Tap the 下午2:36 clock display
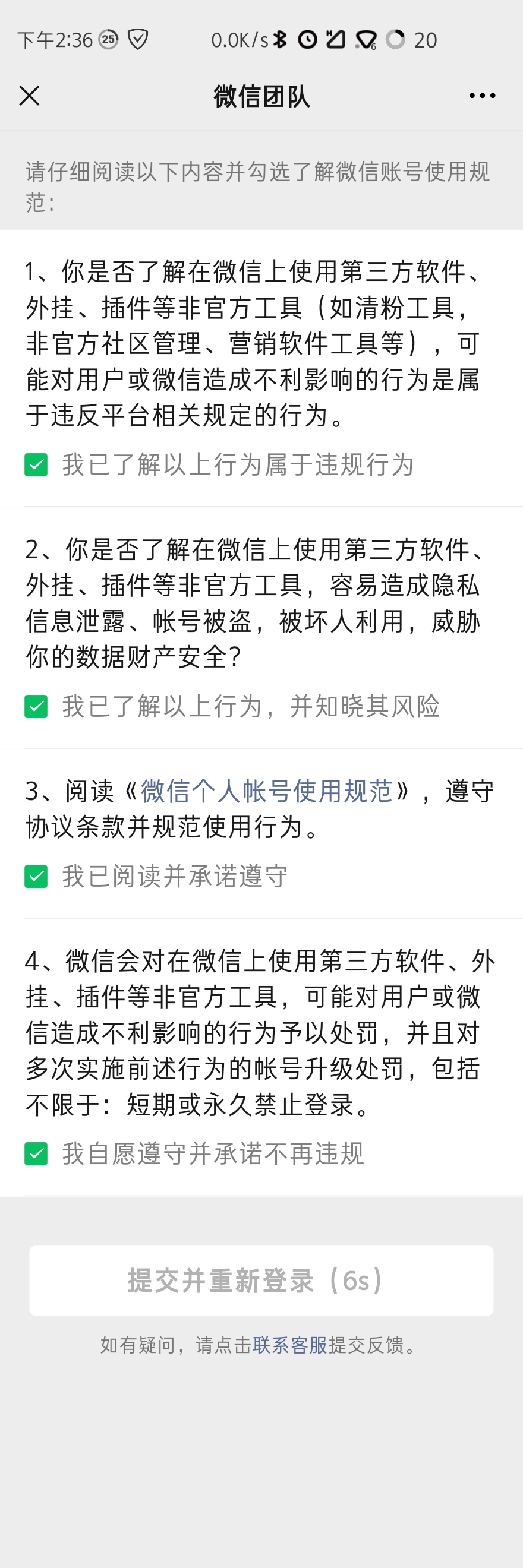Viewport: 523px width, 1568px height. [55, 39]
